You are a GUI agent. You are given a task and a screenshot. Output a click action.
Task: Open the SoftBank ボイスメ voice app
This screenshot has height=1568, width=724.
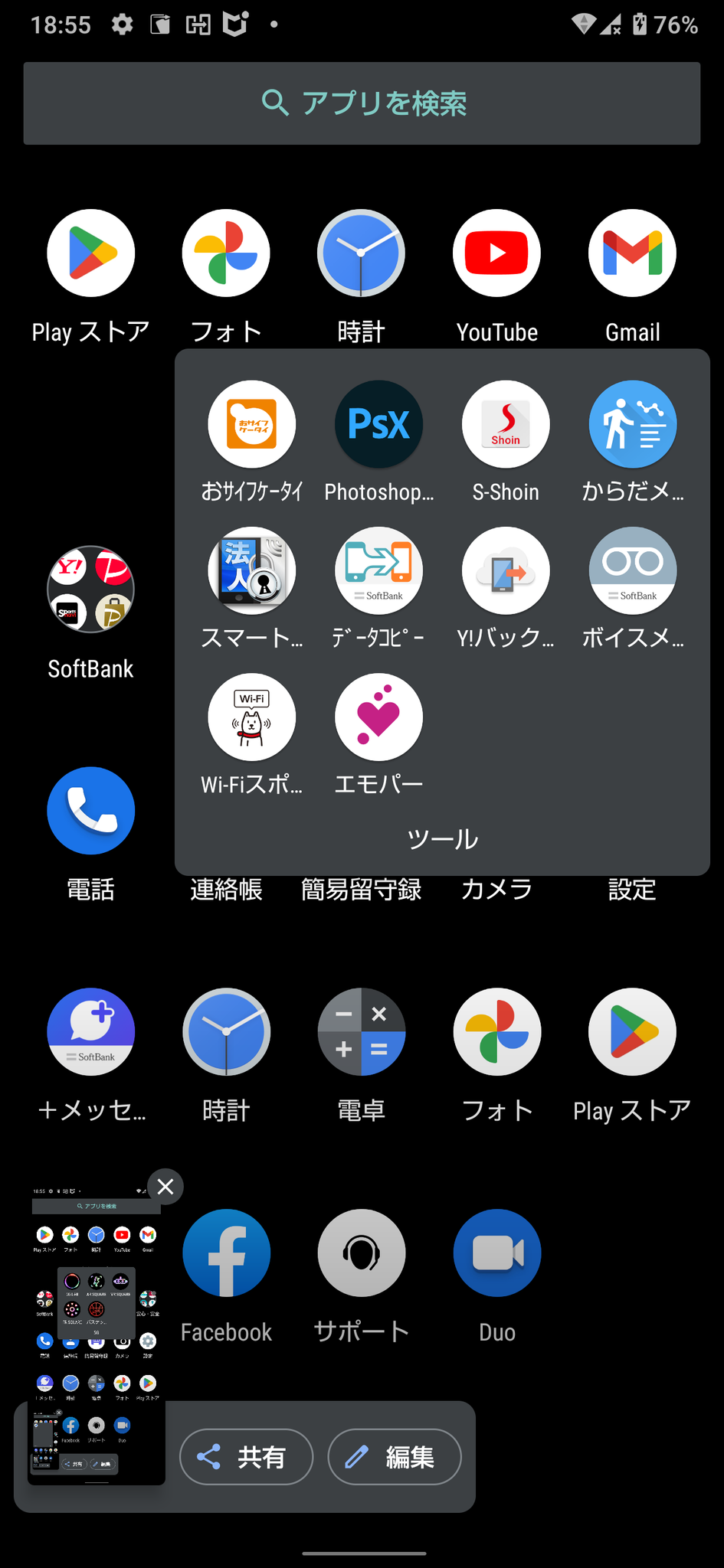click(632, 570)
